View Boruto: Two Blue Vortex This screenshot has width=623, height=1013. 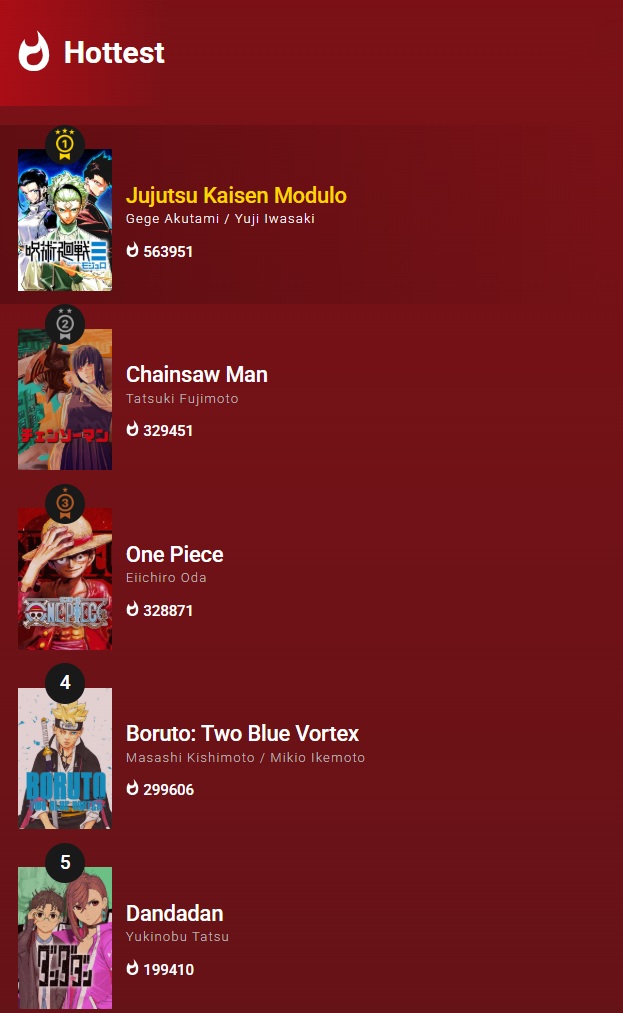coord(242,733)
